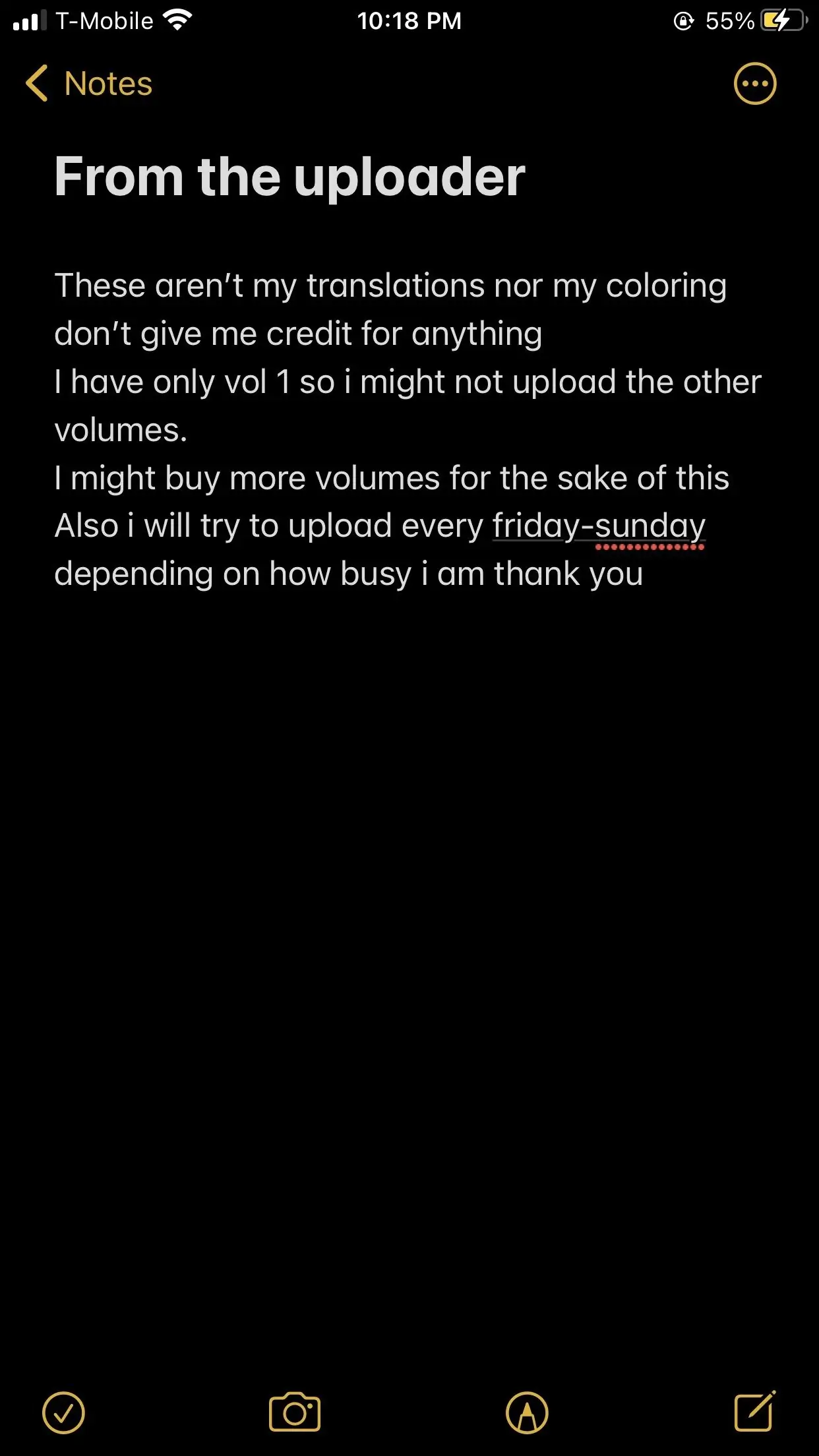Open the camera attachment options
819x1456 pixels.
coord(295,1412)
